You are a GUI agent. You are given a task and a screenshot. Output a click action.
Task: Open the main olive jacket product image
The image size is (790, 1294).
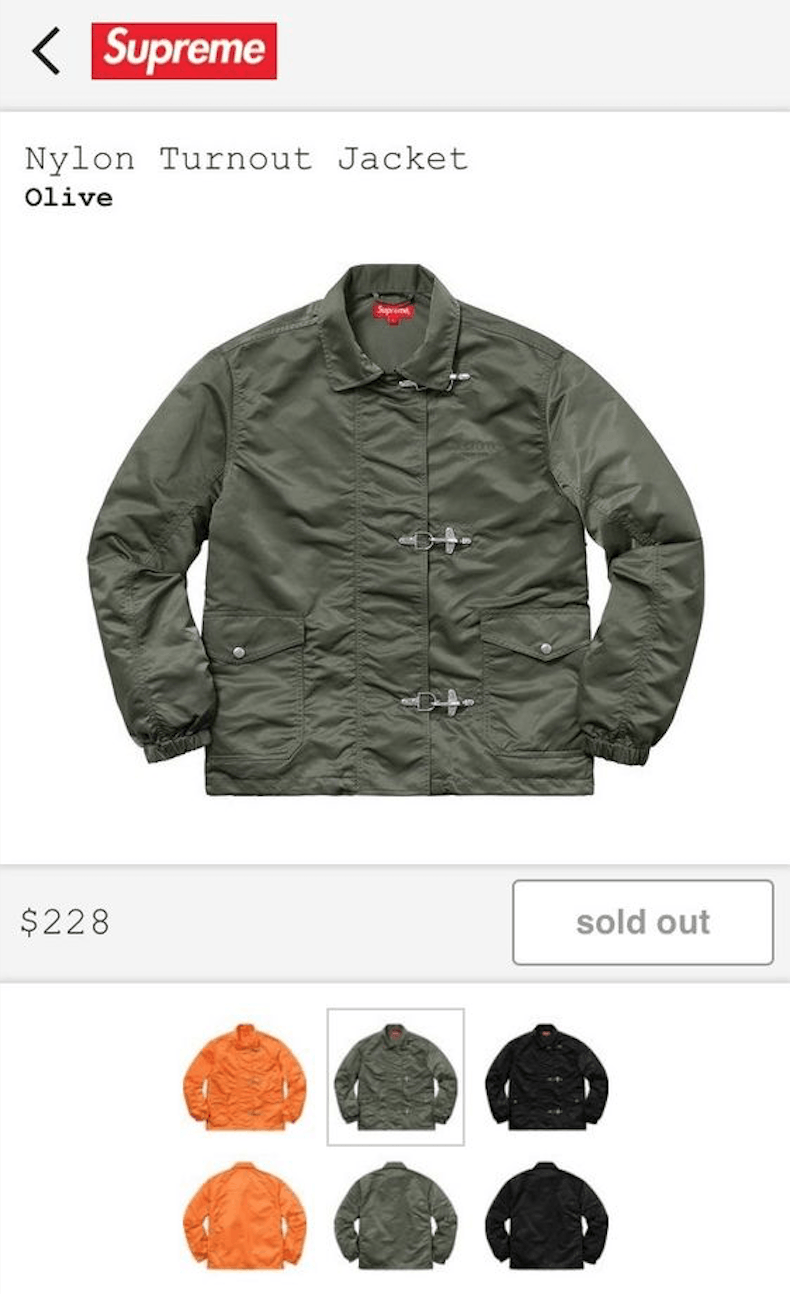point(396,529)
